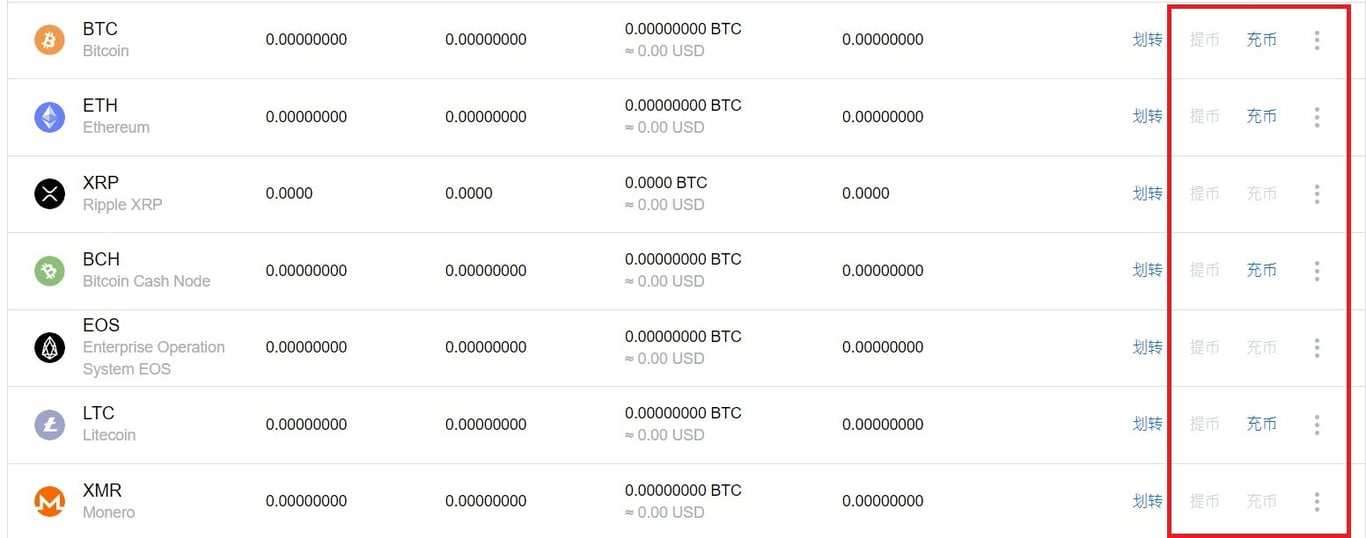Open the Monero row's overflow menu
The image size is (1366, 538).
(x=1316, y=502)
